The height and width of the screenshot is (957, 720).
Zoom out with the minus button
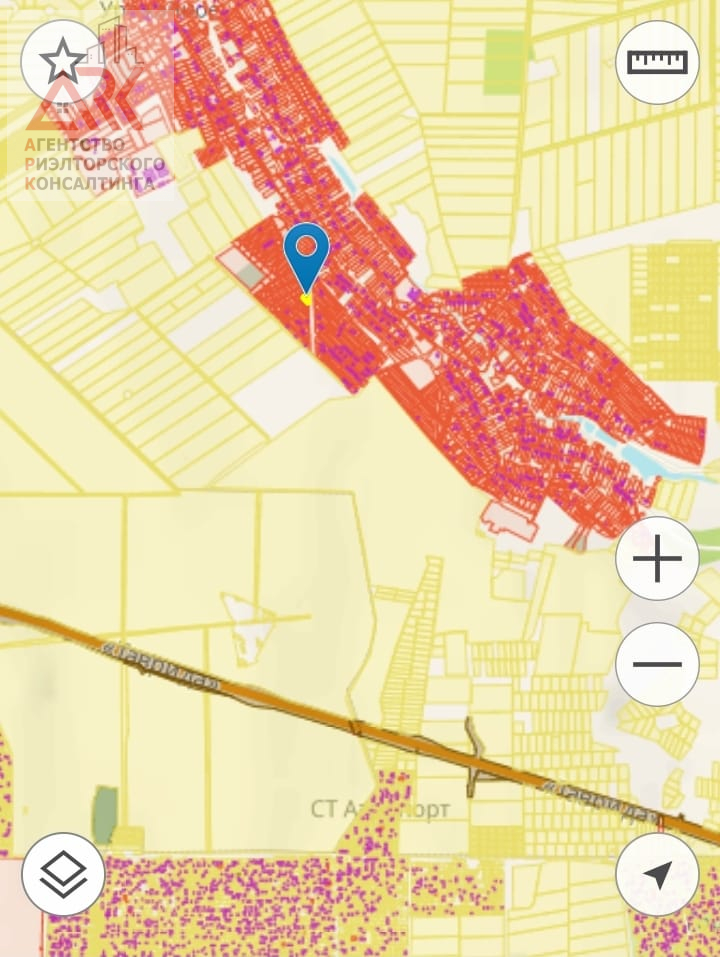(x=657, y=664)
